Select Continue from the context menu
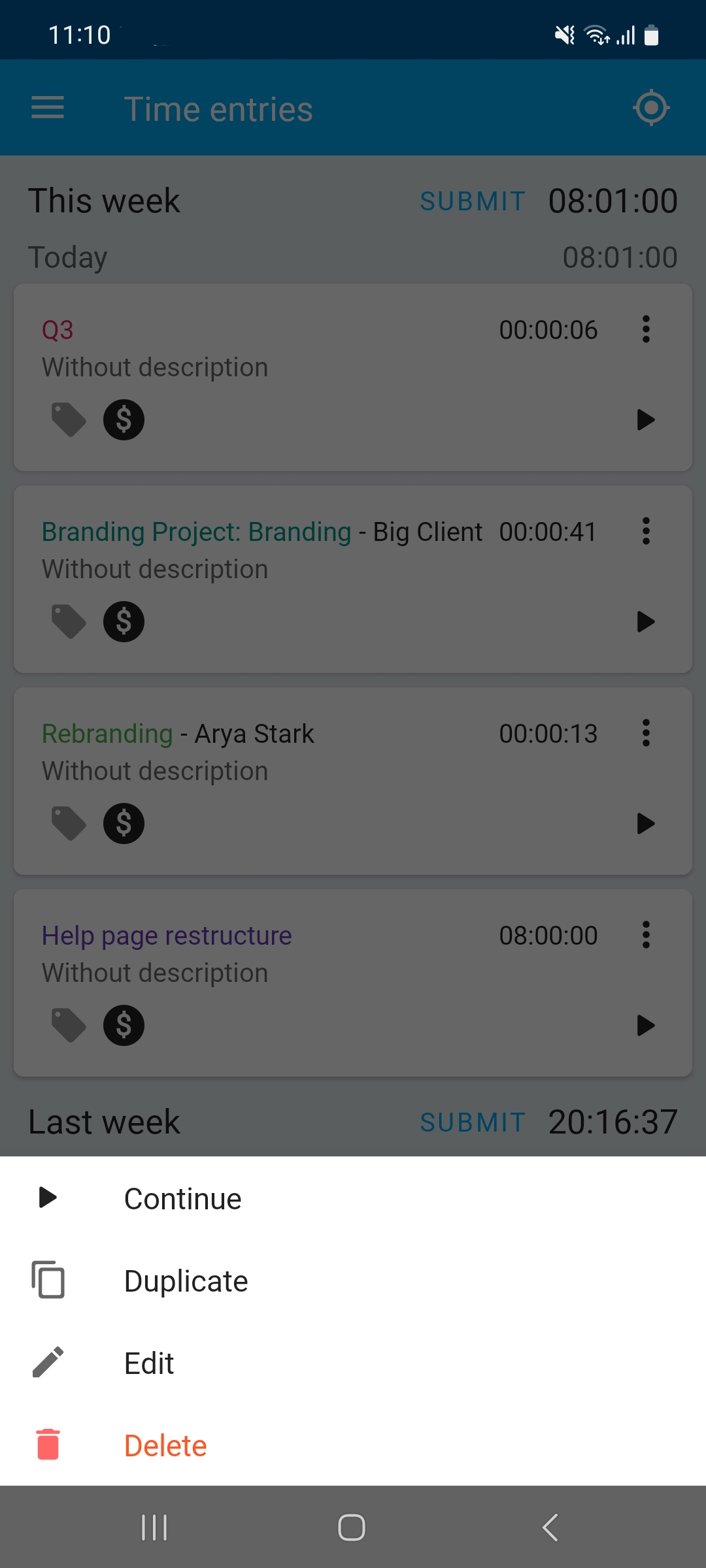This screenshot has height=1568, width=706. pyautogui.click(x=182, y=1198)
